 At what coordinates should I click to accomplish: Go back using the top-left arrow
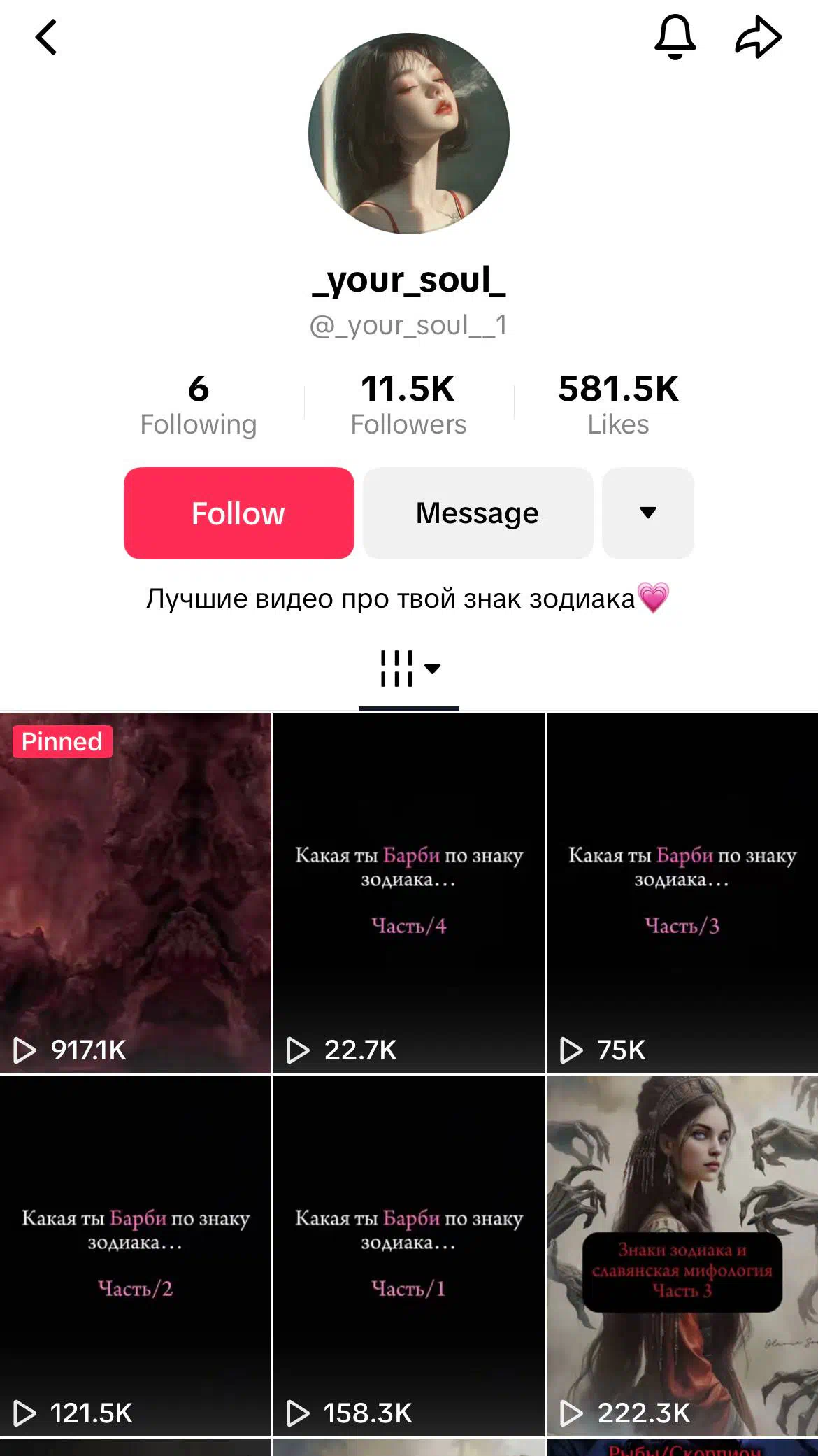(46, 37)
